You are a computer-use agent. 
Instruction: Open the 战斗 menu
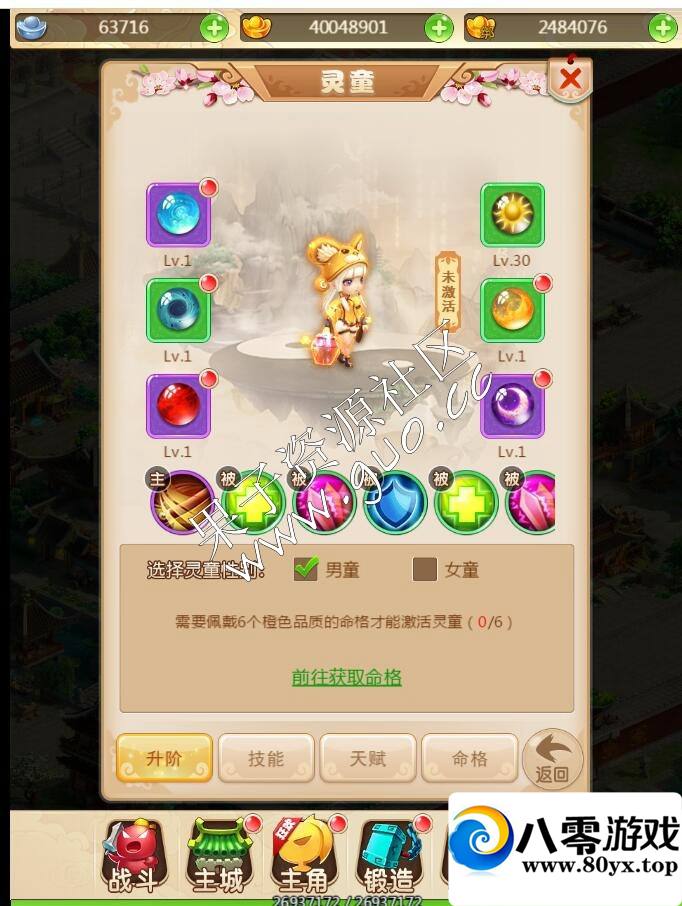[129, 855]
